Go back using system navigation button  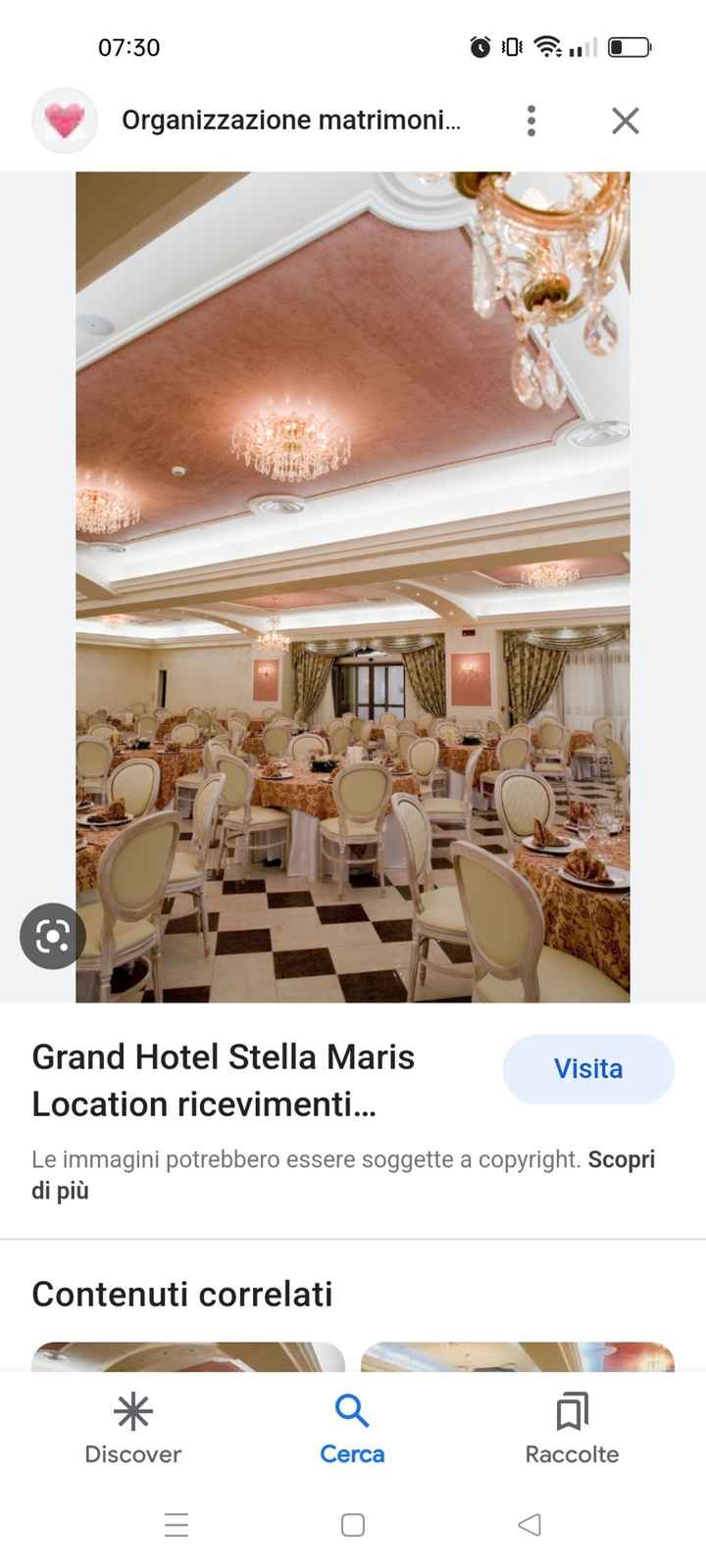coord(529,1524)
